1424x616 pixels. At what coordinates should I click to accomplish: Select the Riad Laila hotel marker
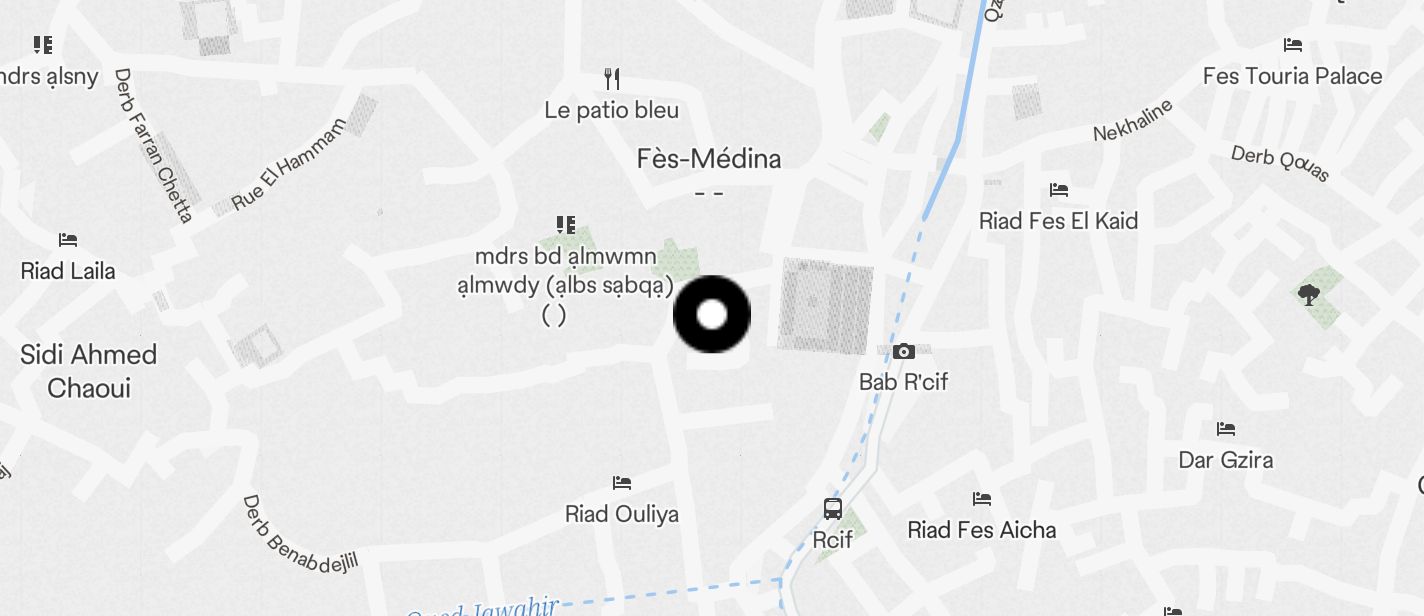point(68,240)
